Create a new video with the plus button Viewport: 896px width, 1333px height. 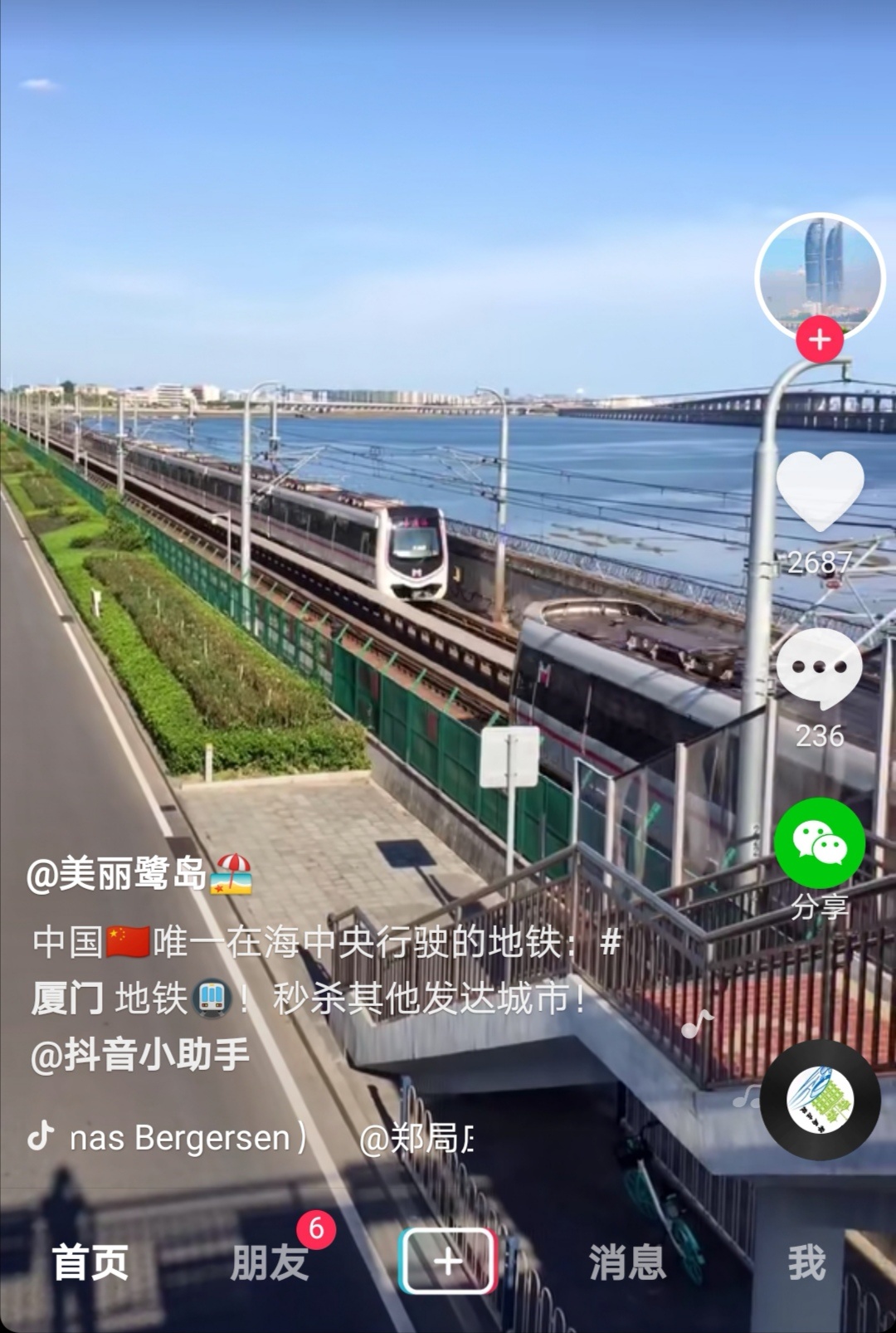(x=448, y=1262)
